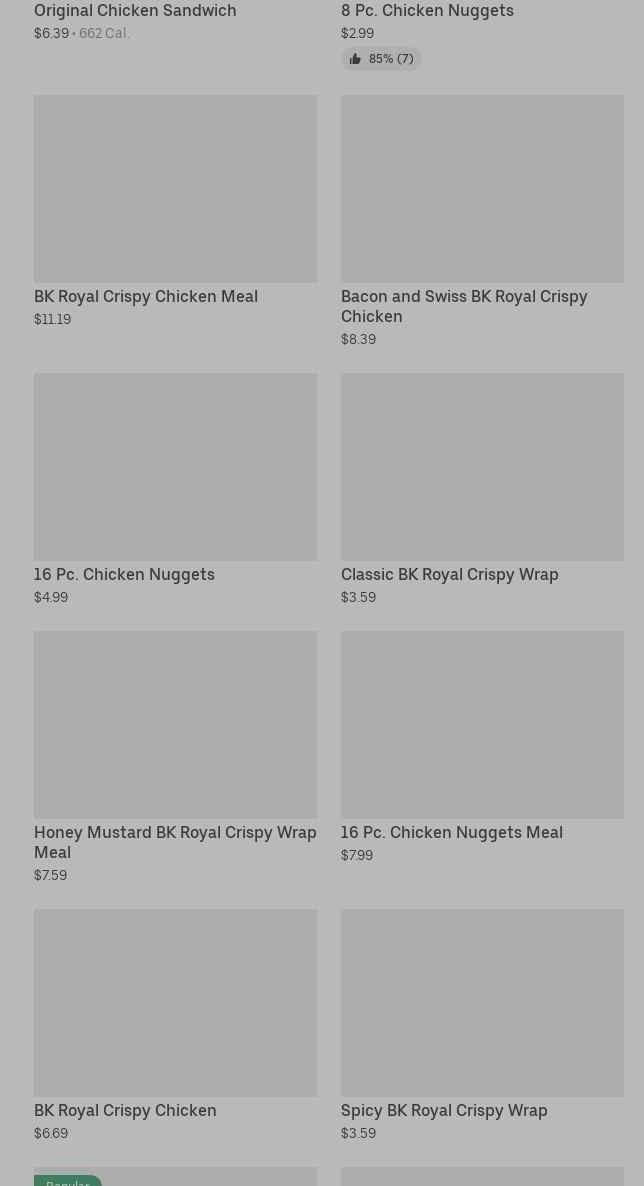Select Spicy BK Royal Crispy Wrap
The height and width of the screenshot is (1186, 644).
tap(481, 1003)
